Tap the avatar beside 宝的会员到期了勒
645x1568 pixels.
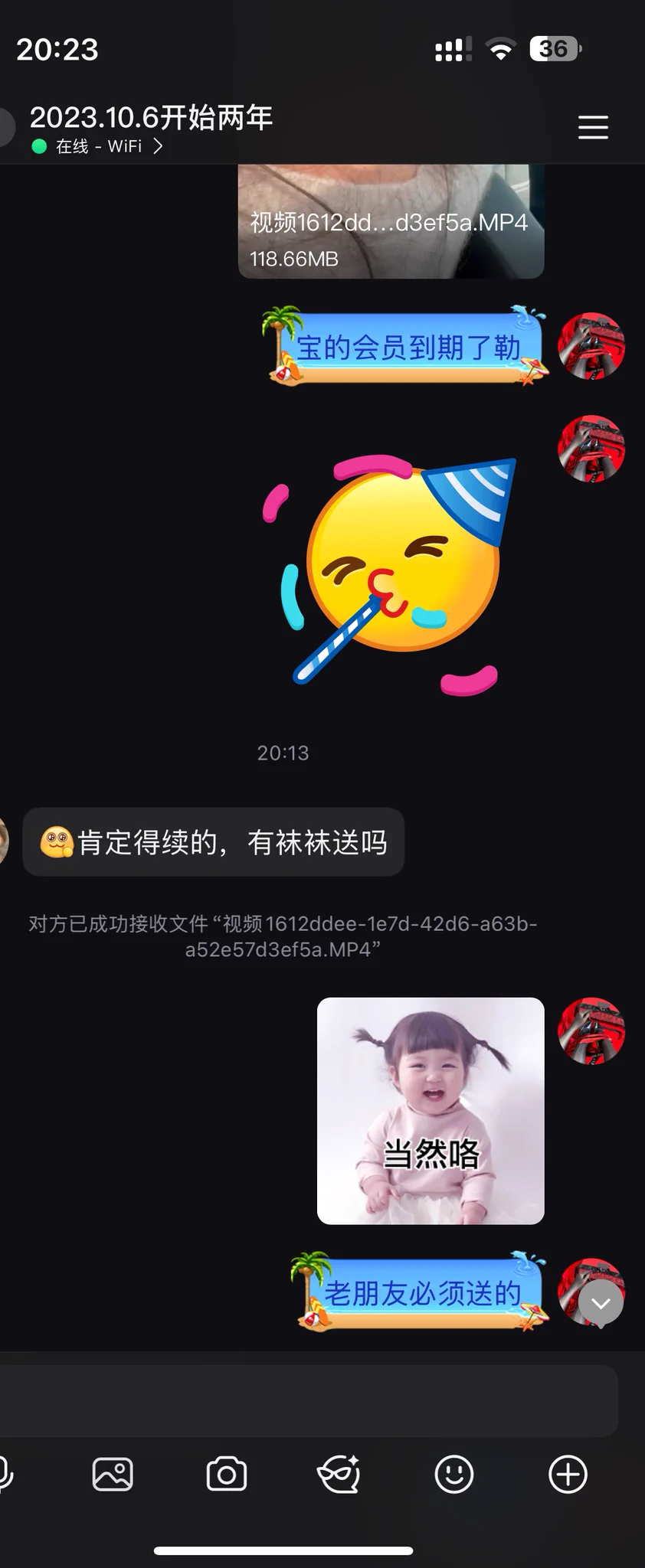[591, 346]
